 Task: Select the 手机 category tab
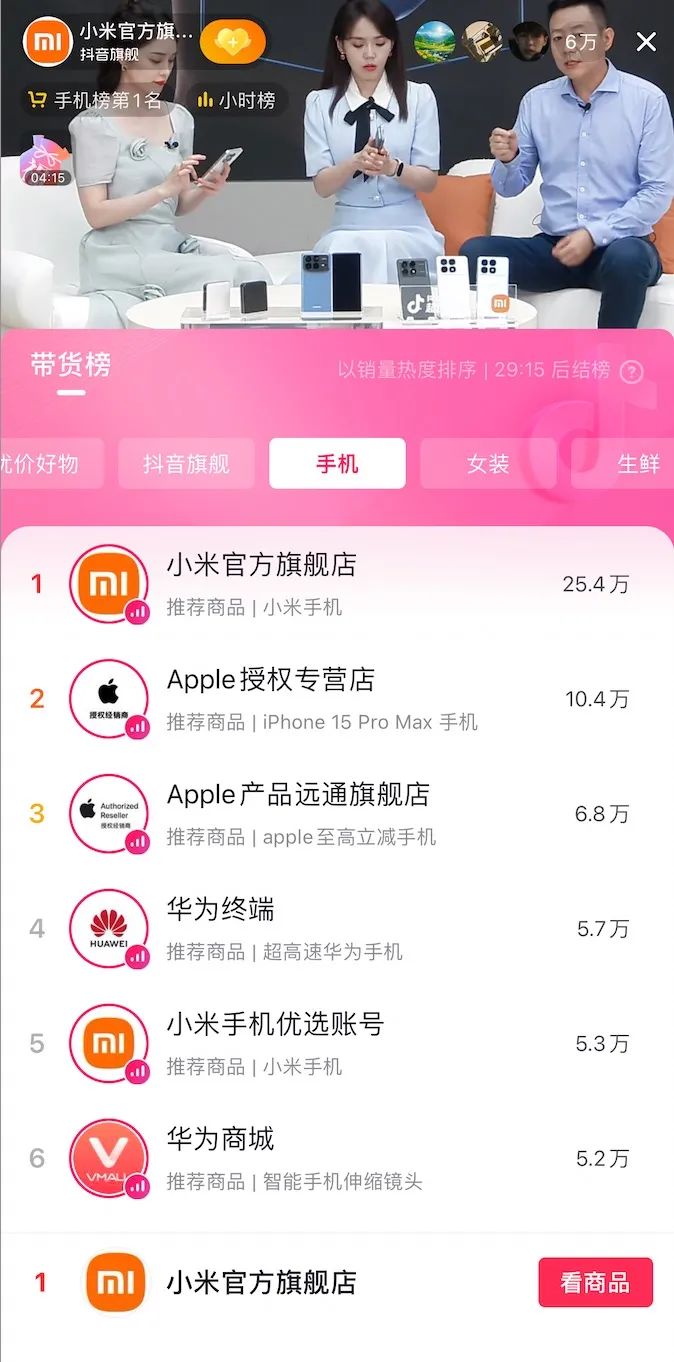click(337, 464)
